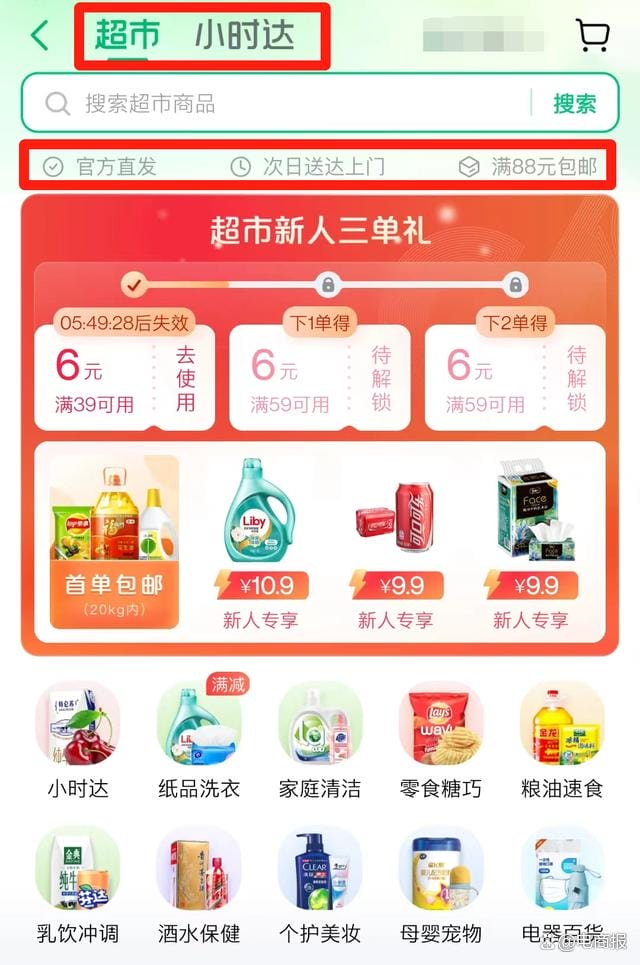This screenshot has width=640, height=965.
Task: Open the 家庭清洁 category
Action: (x=320, y=741)
